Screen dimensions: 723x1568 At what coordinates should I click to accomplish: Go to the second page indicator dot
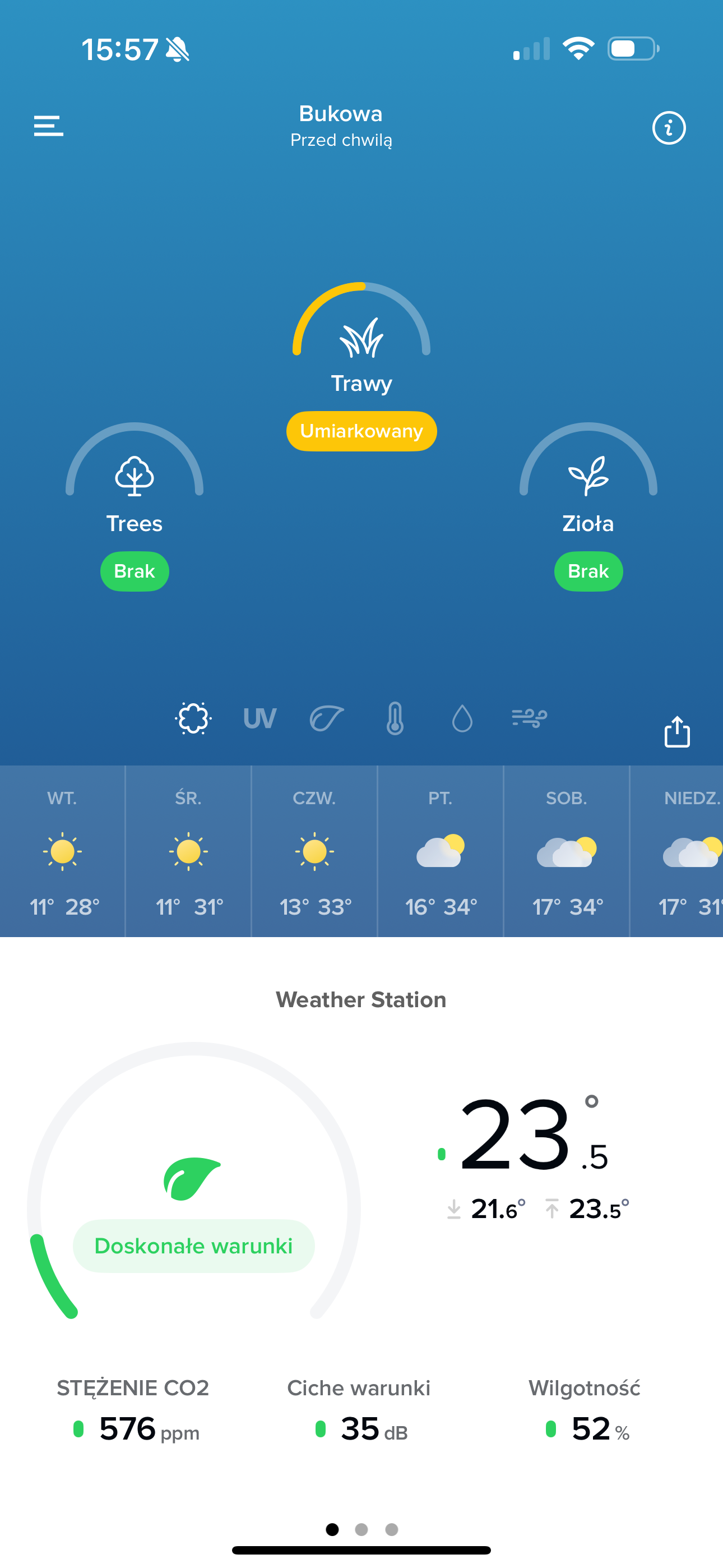pyautogui.click(x=361, y=1529)
